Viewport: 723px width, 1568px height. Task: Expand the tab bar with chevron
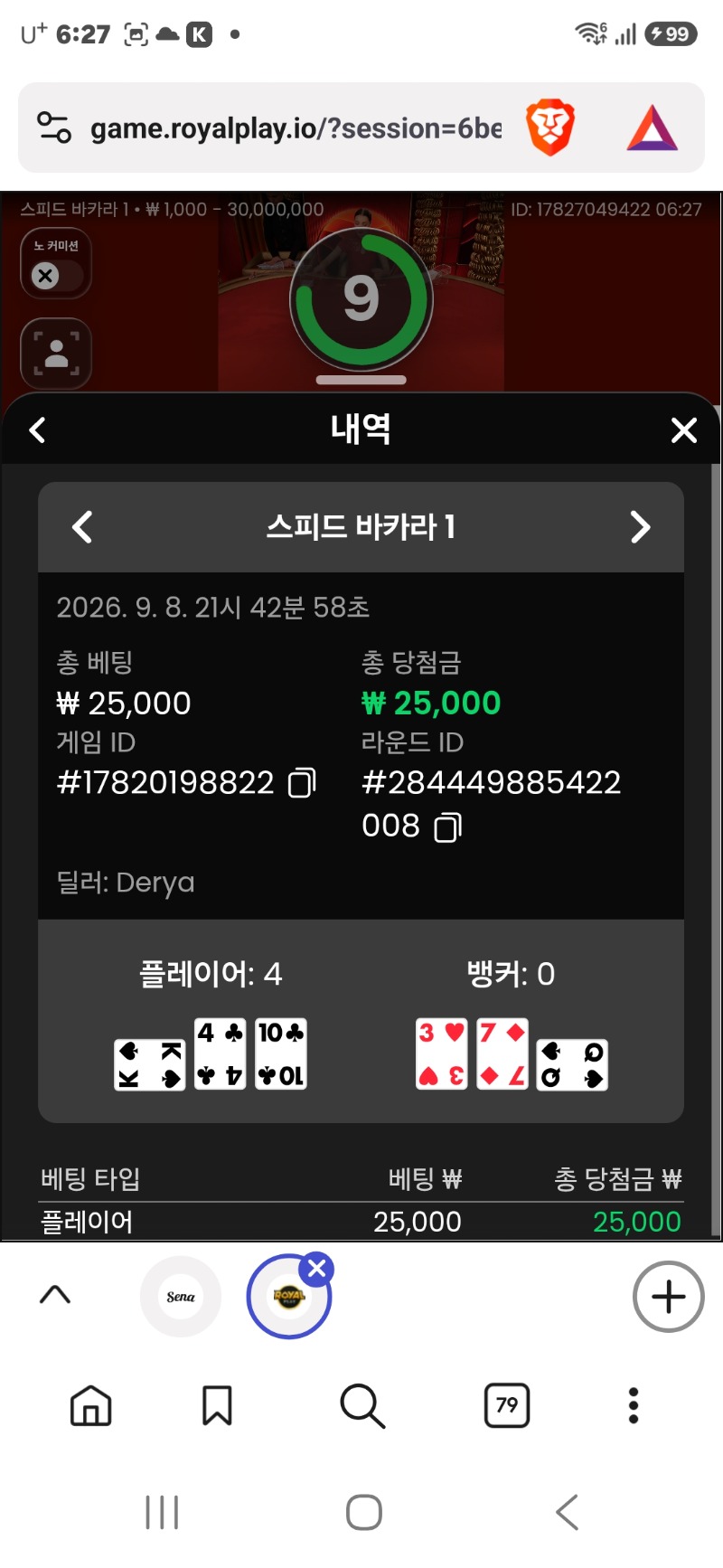point(55,1295)
